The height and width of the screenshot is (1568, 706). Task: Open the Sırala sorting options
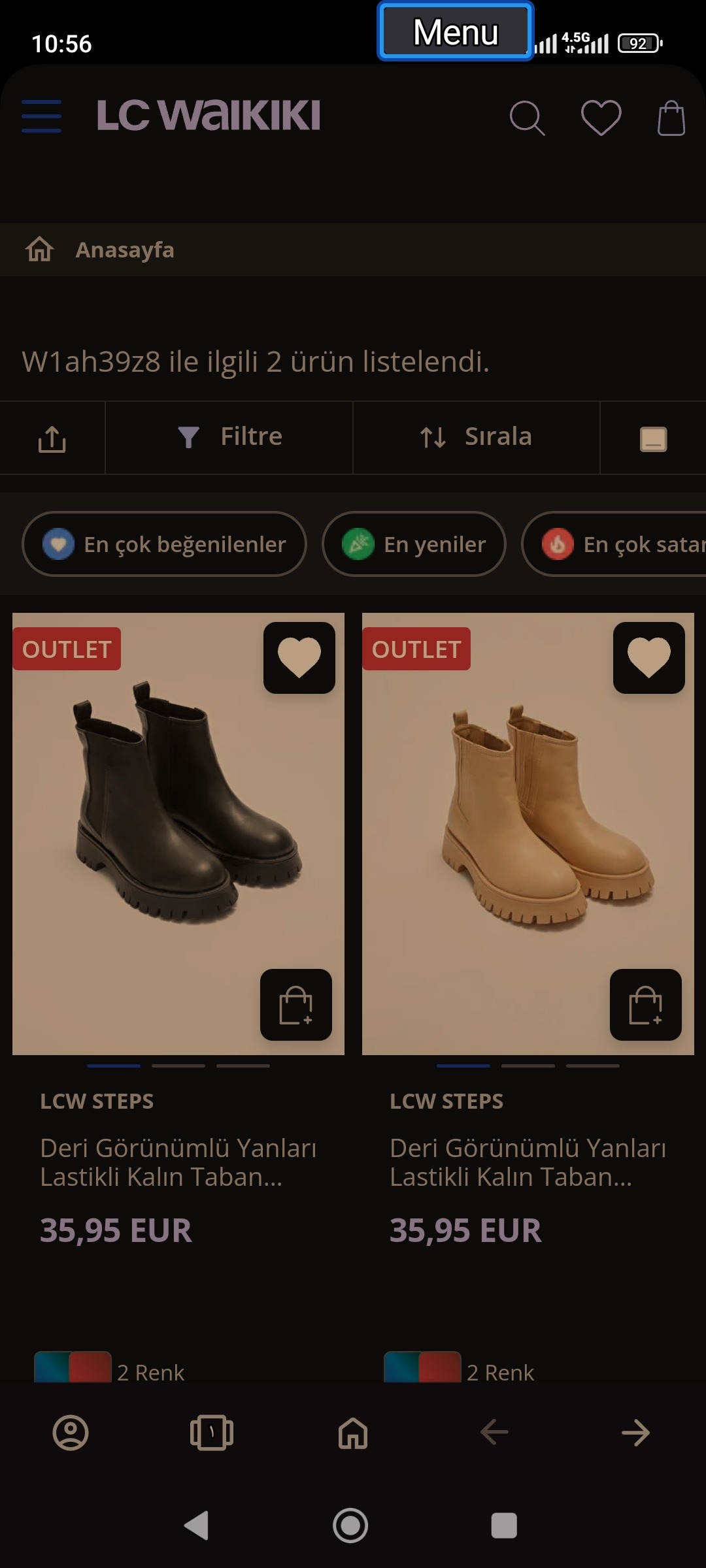coord(476,437)
